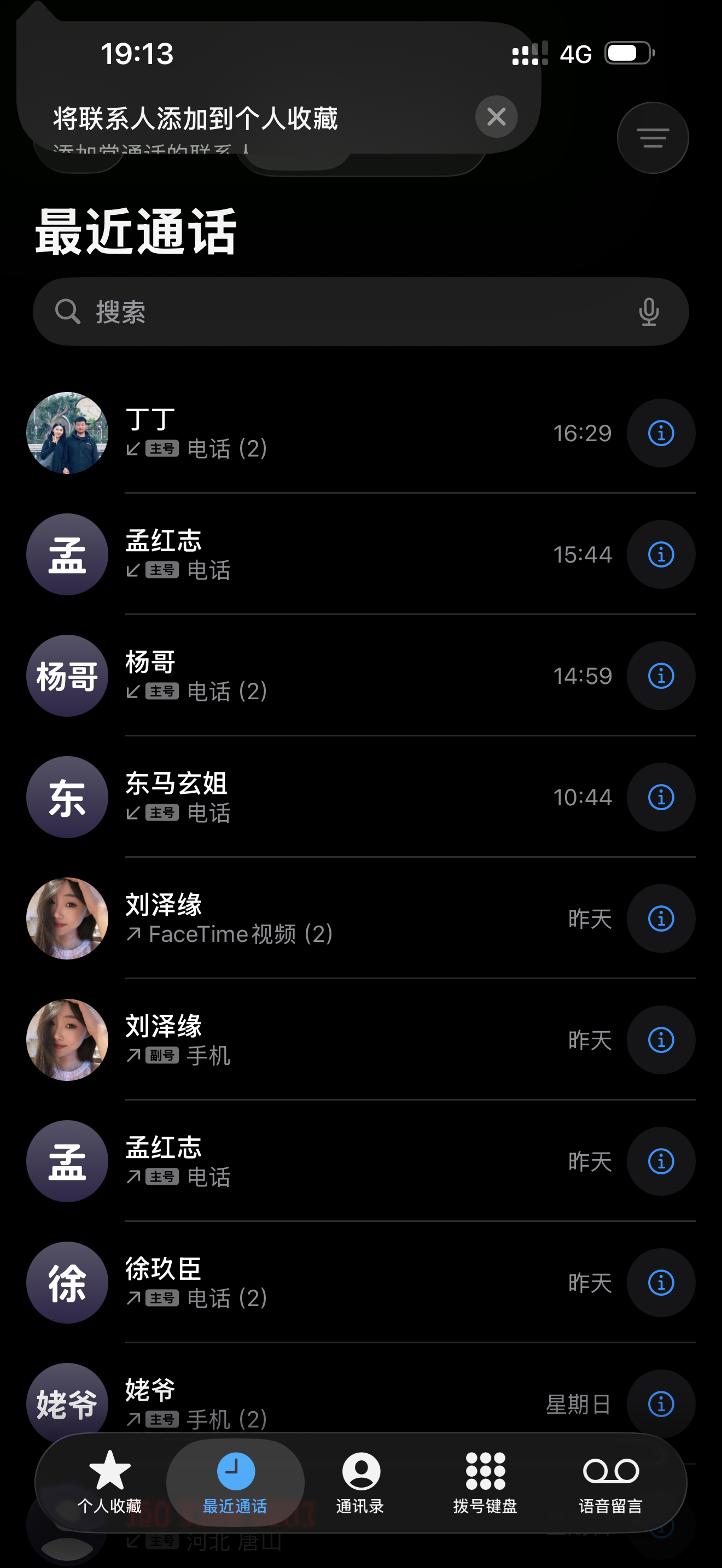Open the filter menu icon

tap(653, 138)
